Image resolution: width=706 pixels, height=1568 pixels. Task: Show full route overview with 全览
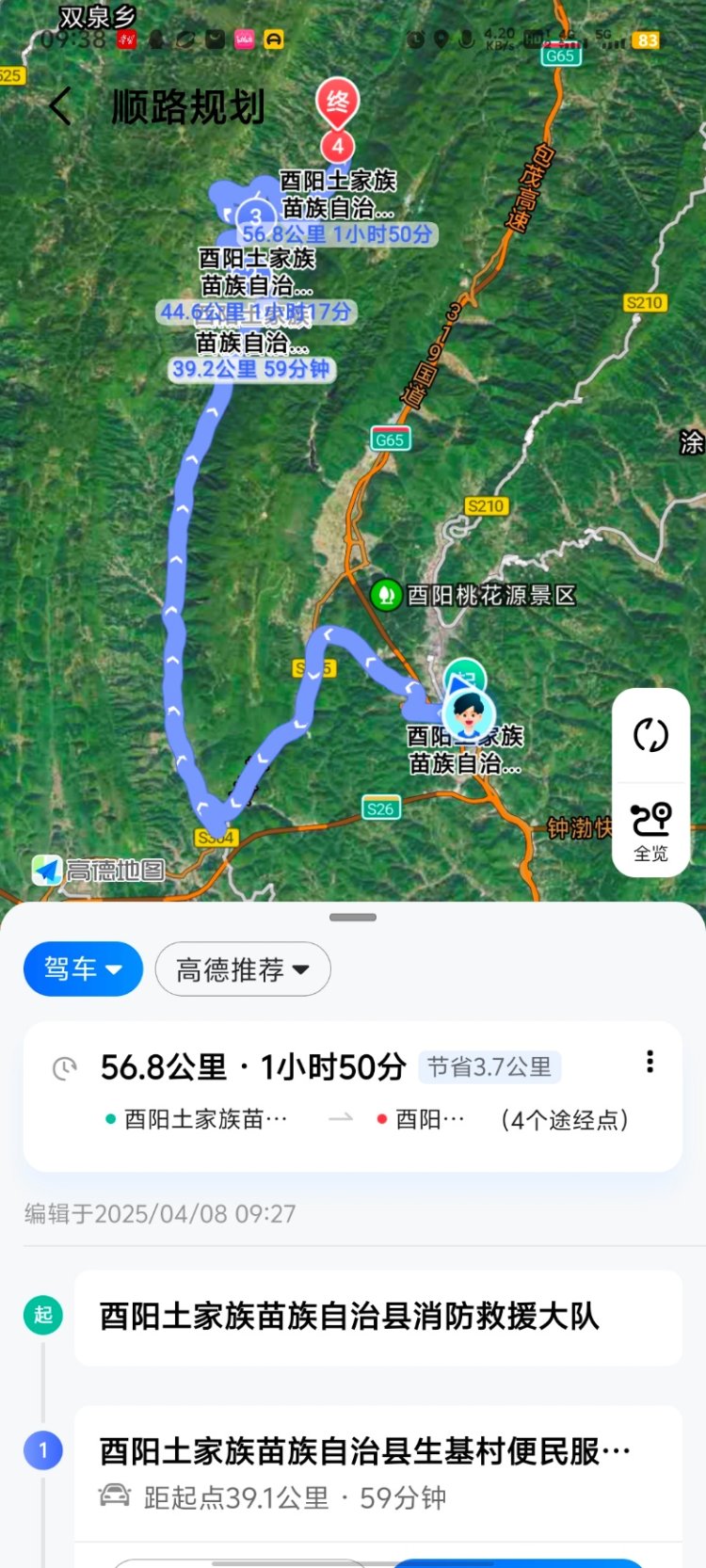(650, 831)
